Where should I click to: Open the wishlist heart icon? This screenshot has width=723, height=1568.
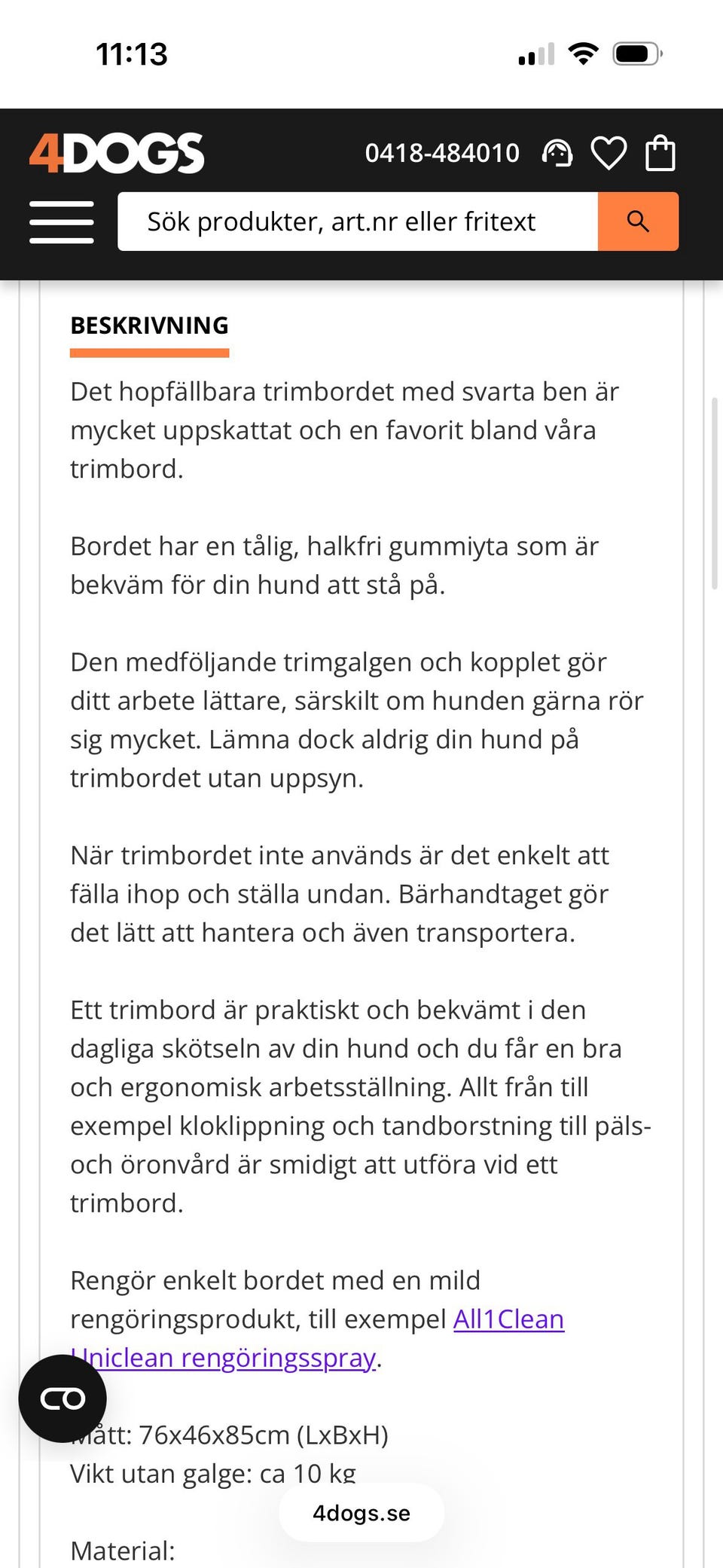point(609,153)
